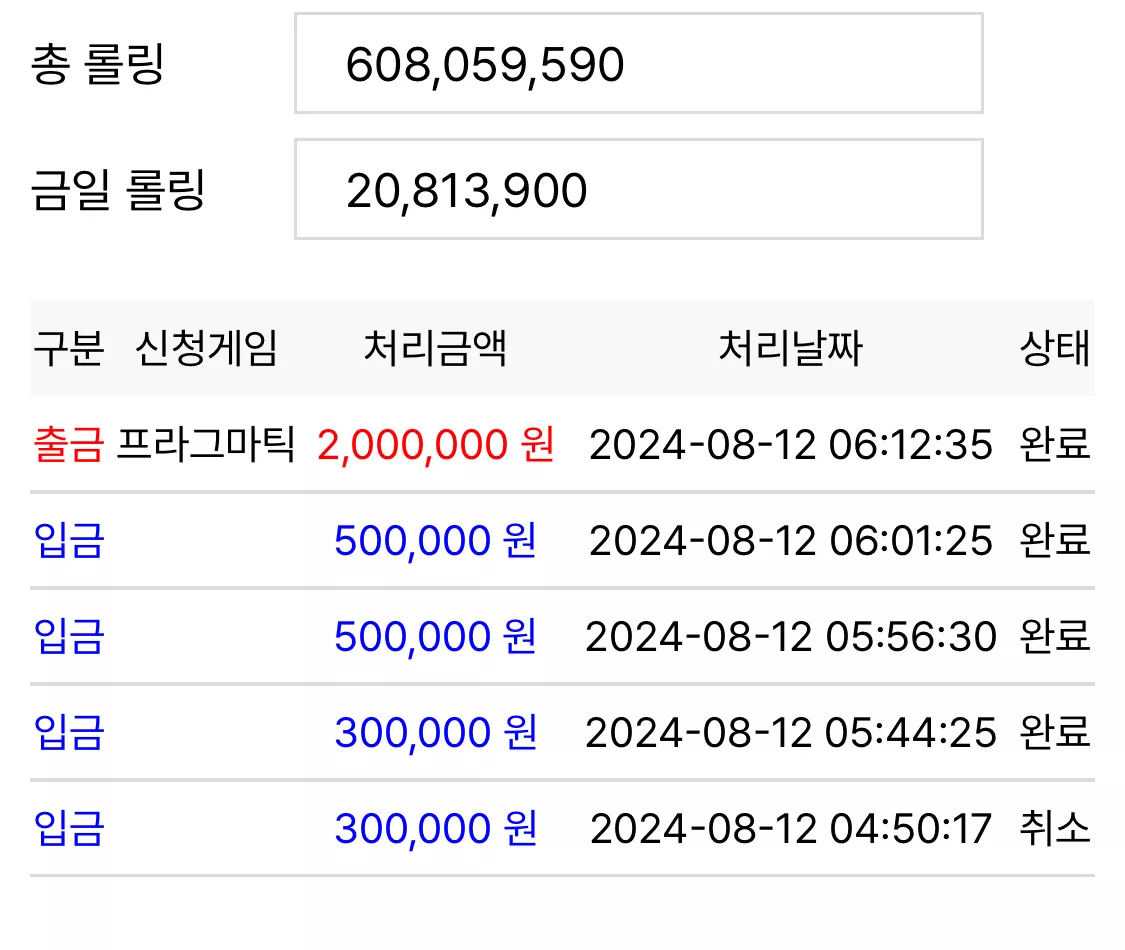Tap the 총 롤링 value field

pos(639,63)
